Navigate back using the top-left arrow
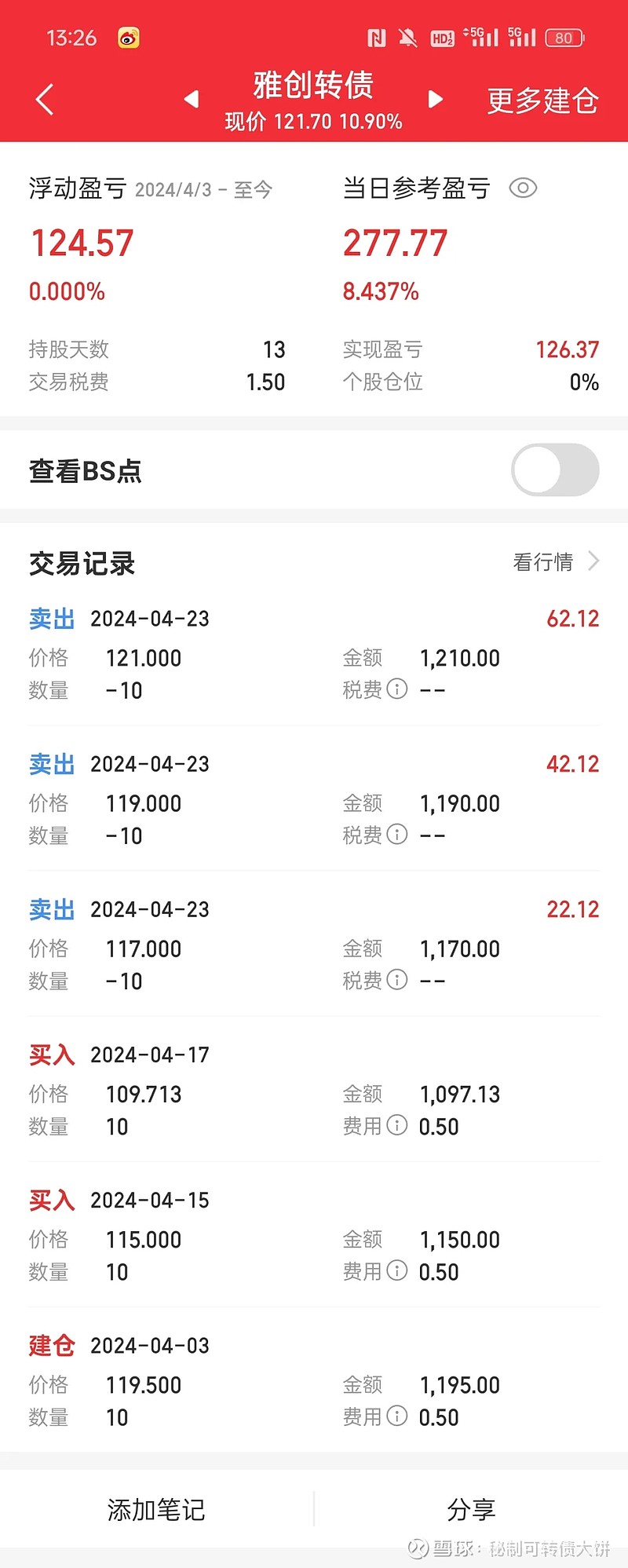 [x=44, y=99]
